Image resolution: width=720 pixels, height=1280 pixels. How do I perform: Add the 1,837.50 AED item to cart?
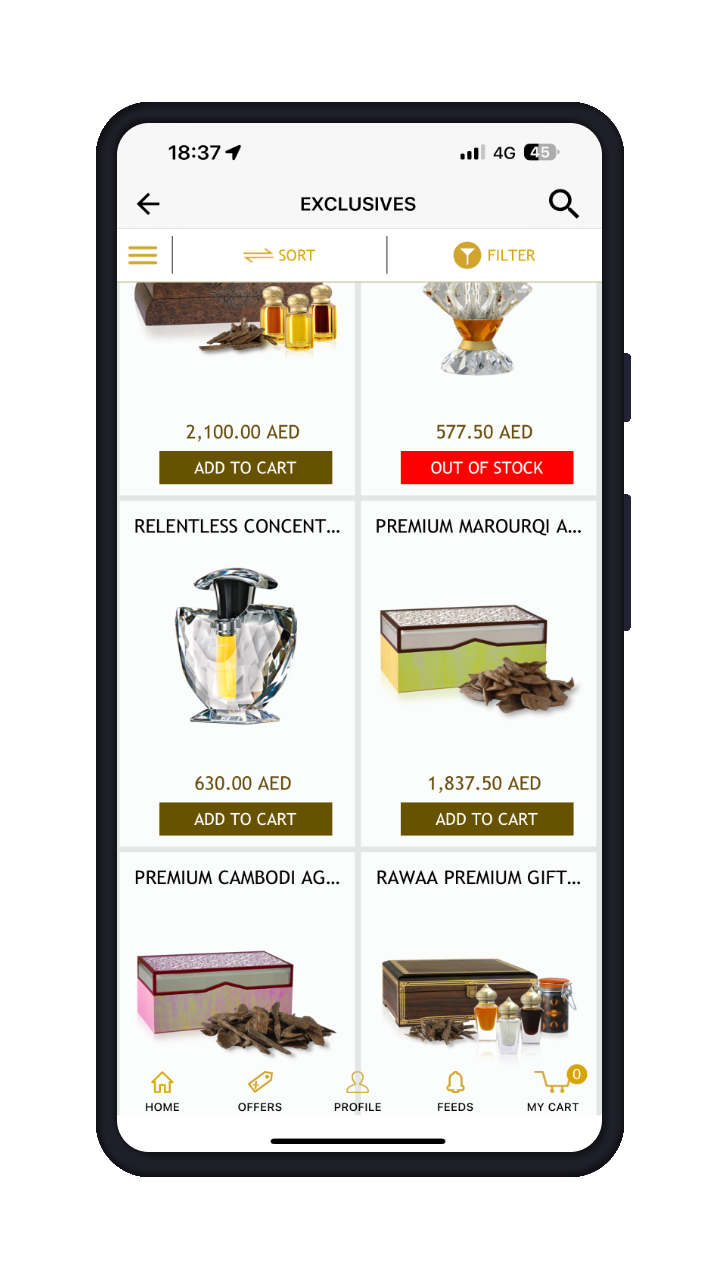(487, 819)
